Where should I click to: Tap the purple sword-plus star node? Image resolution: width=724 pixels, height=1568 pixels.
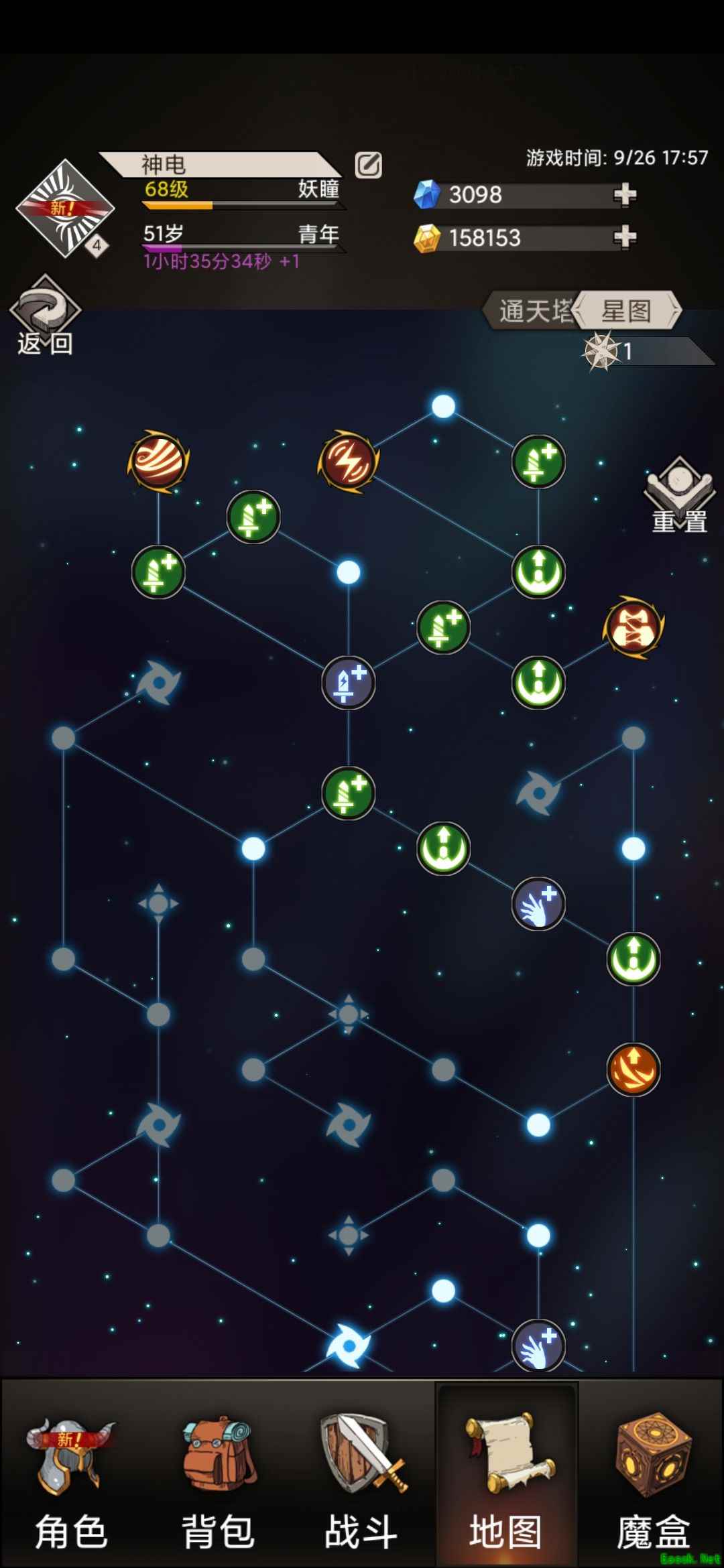tap(348, 683)
